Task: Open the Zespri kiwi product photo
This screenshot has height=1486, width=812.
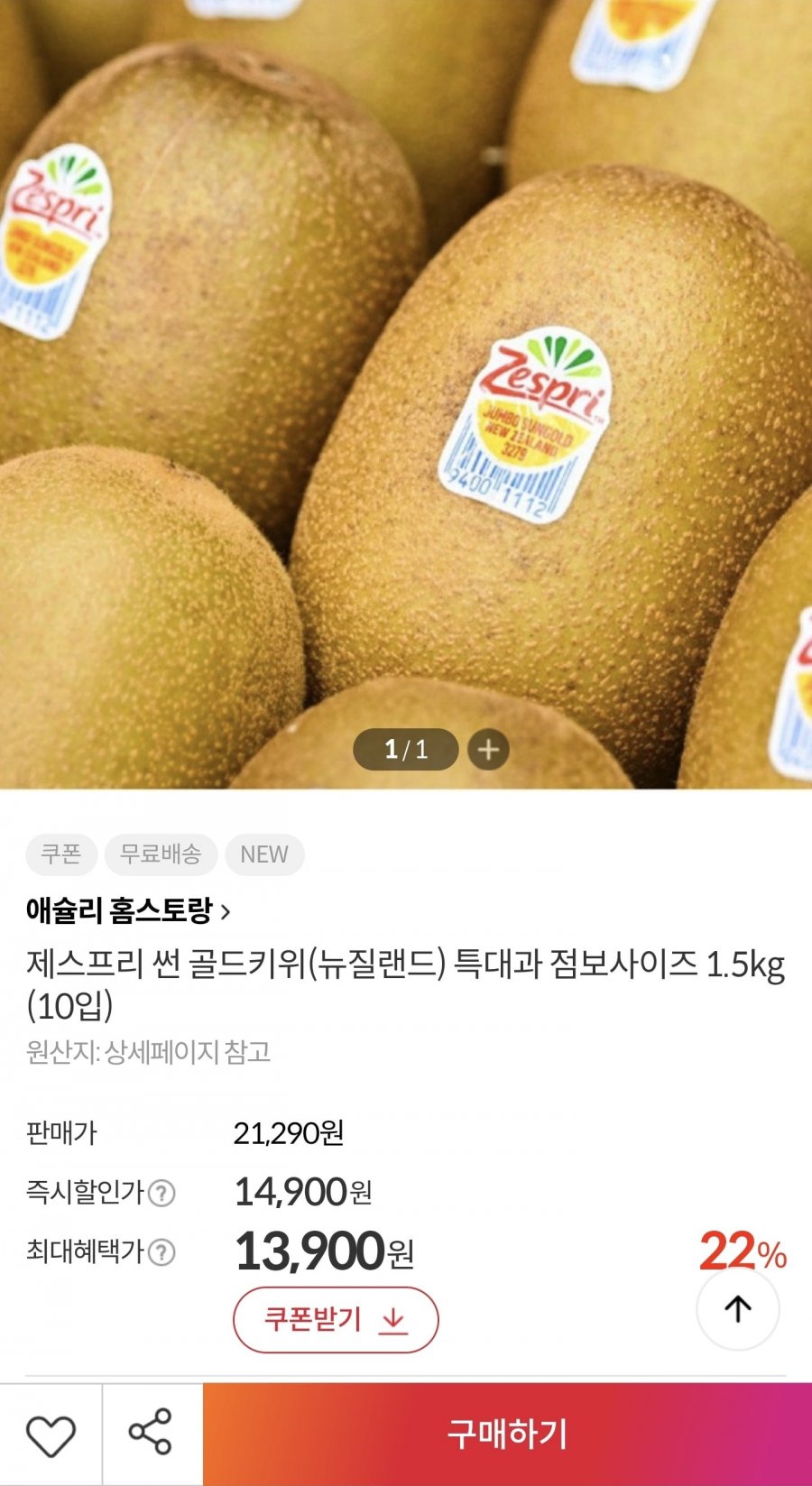Action: 406,394
